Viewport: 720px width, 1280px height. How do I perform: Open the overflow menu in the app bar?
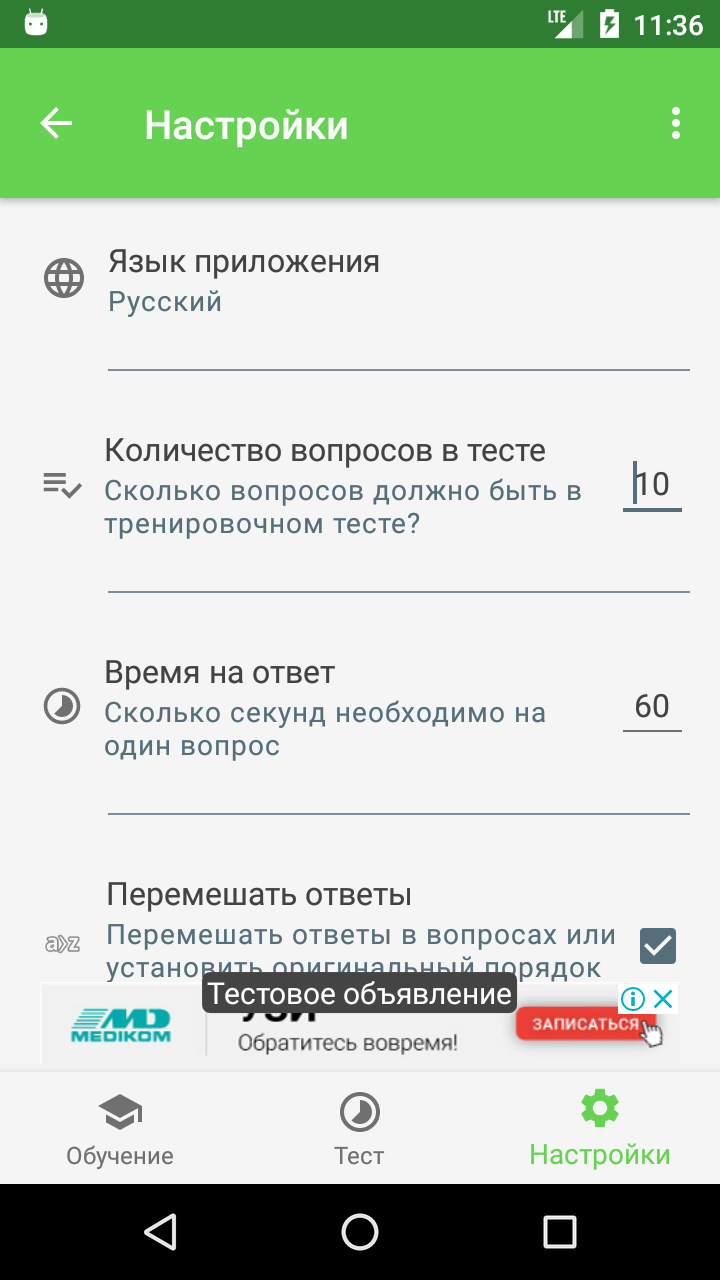(x=676, y=124)
